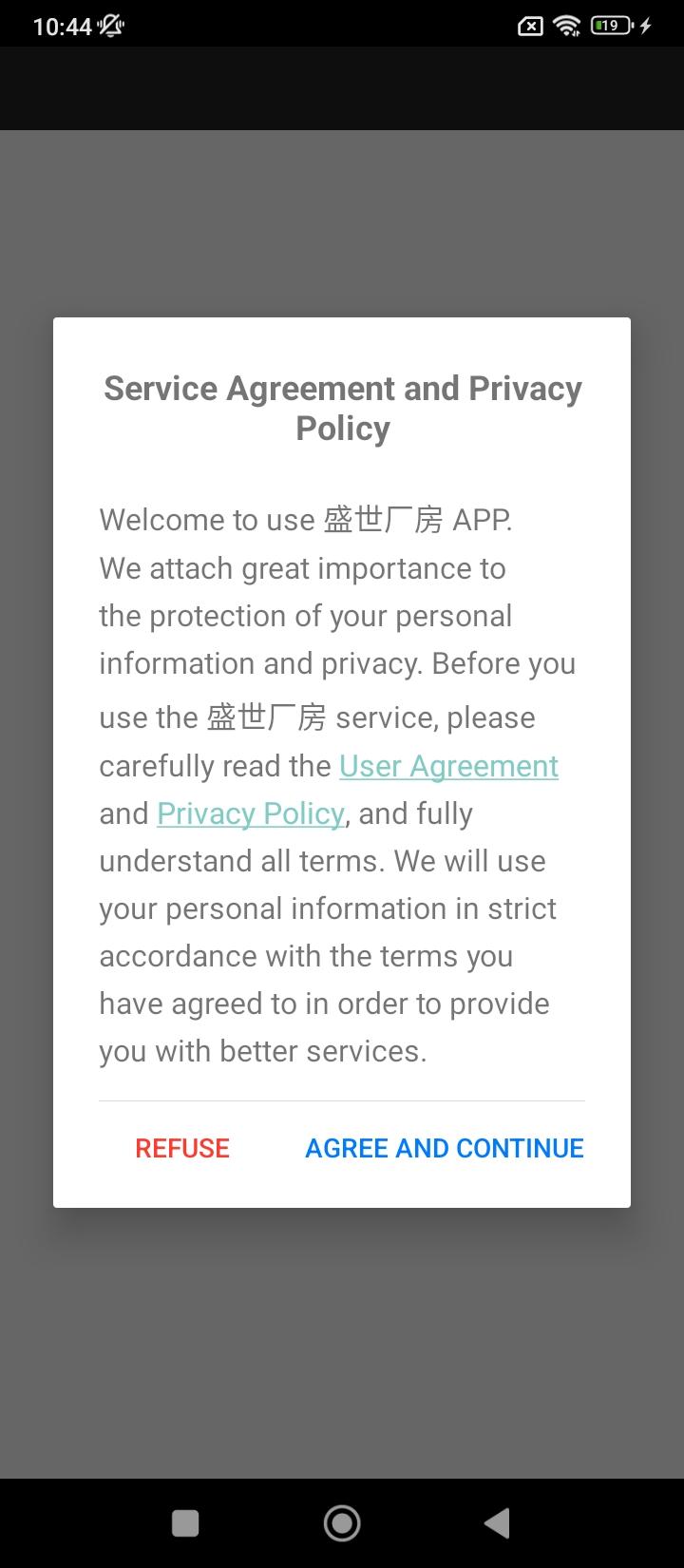Tap the vibrate mode status icon
Viewport: 684px width, 1568px height.
(107, 26)
